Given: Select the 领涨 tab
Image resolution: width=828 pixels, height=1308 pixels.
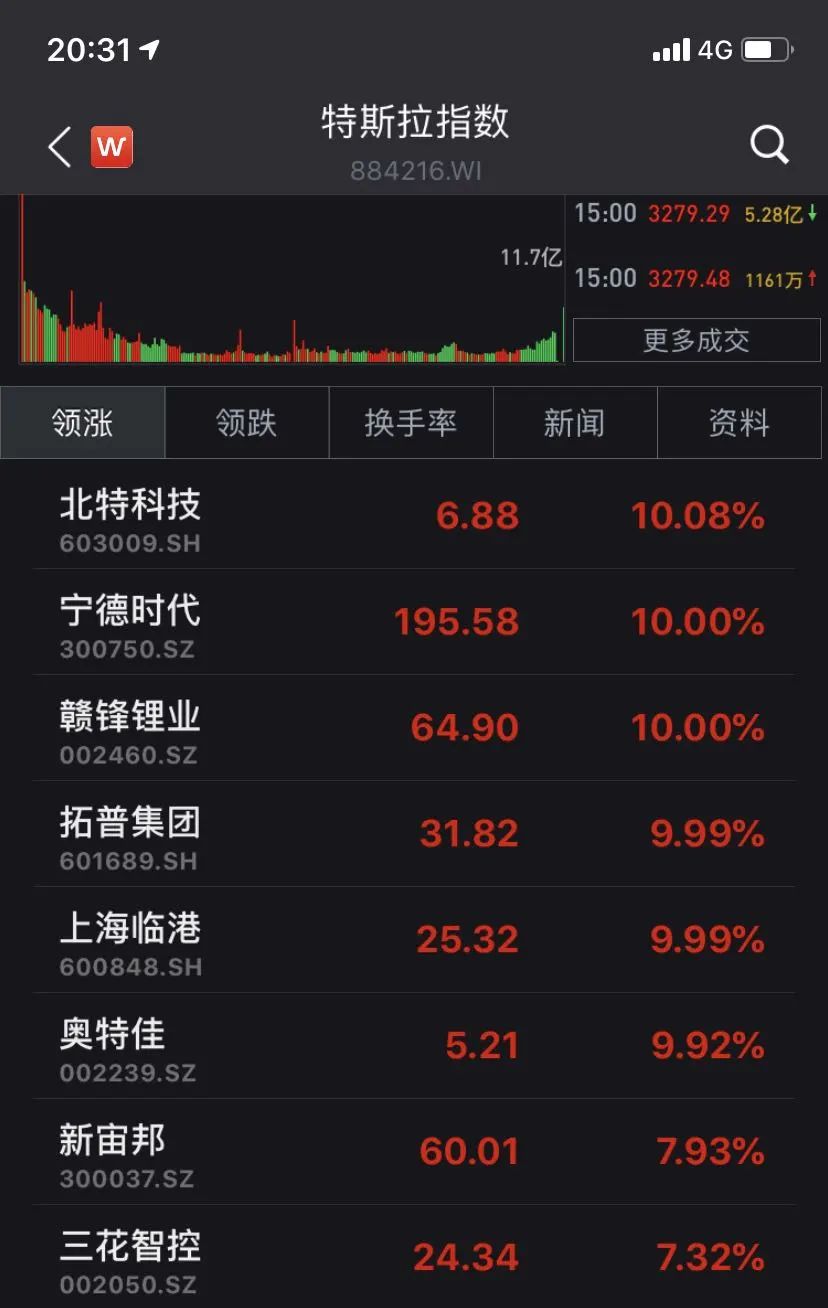Looking at the screenshot, I should (83, 423).
